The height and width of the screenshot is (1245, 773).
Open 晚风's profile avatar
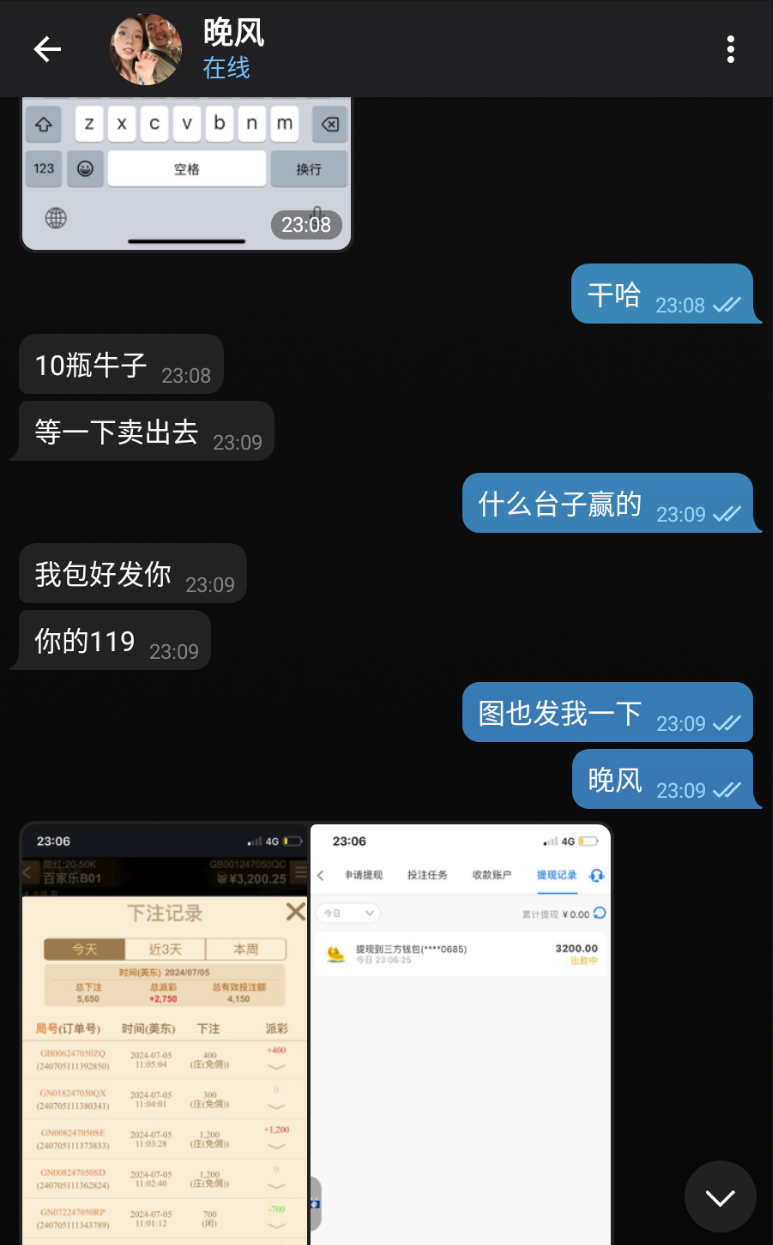click(x=146, y=49)
